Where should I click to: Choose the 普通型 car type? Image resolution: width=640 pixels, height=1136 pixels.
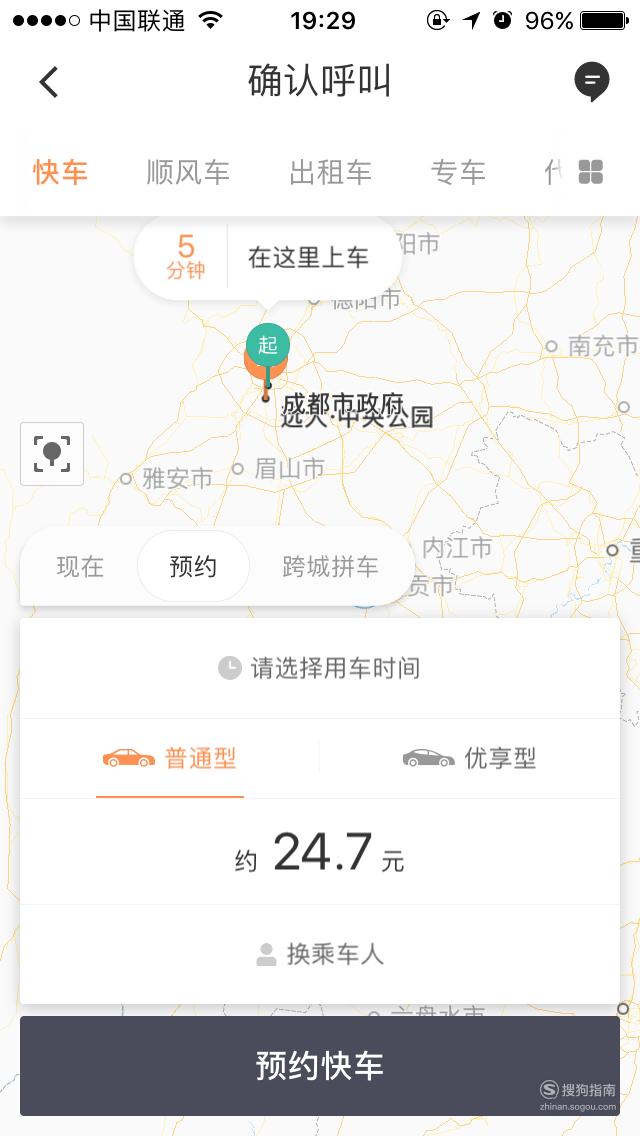[x=170, y=759]
